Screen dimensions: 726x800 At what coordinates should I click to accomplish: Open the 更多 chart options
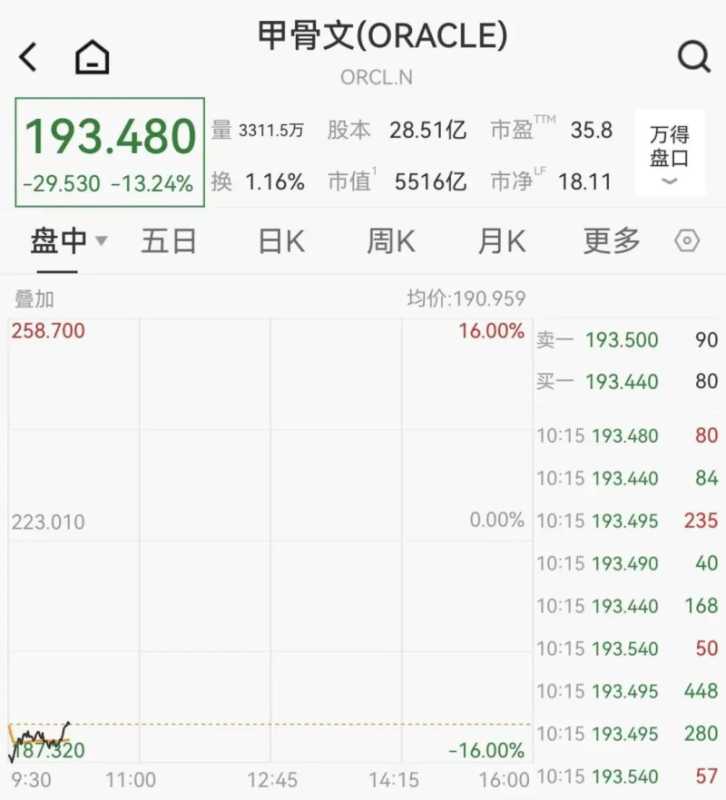pos(611,241)
